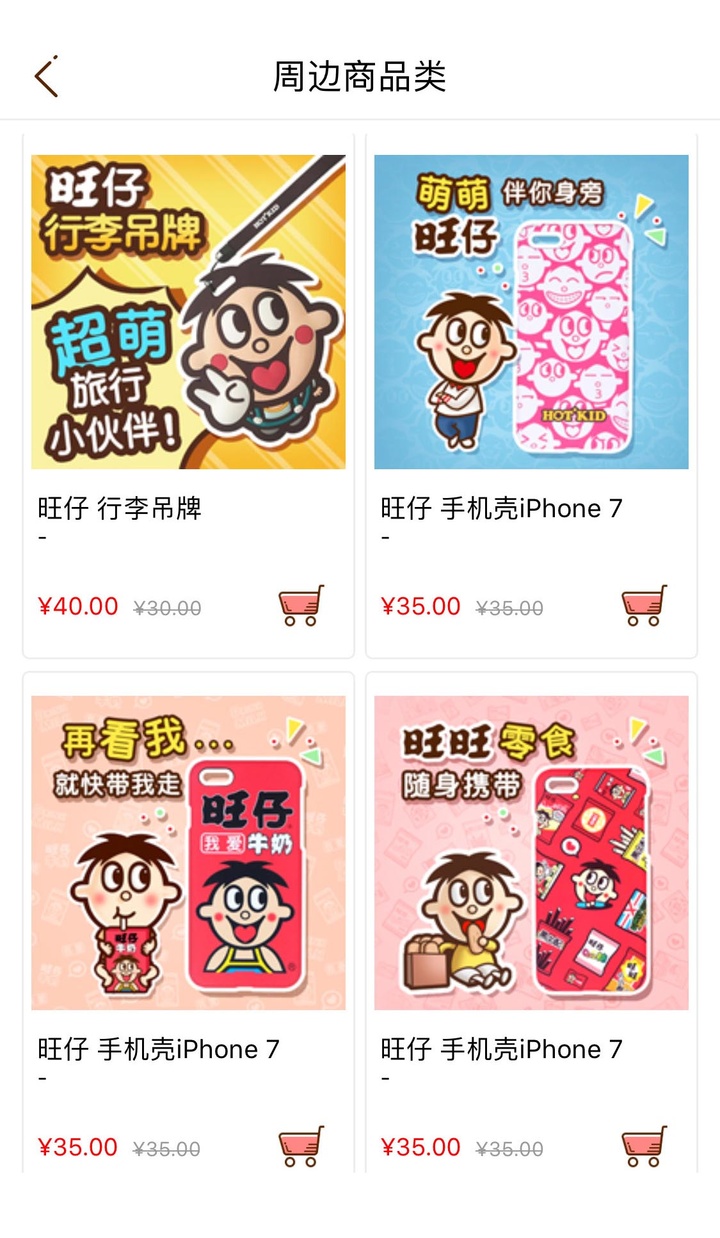
Task: Add the 旺旺零食 phone case to cart
Action: [x=644, y=1146]
